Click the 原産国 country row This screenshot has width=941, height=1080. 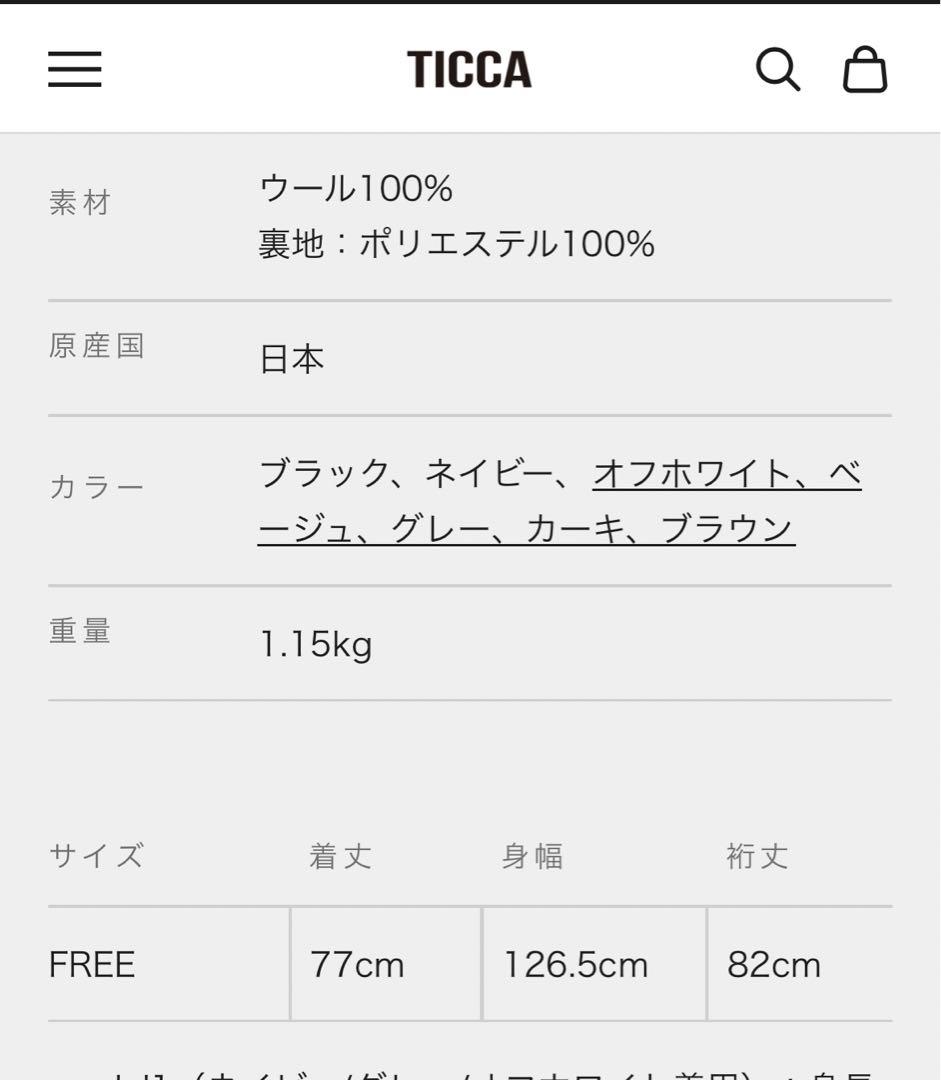point(96,346)
